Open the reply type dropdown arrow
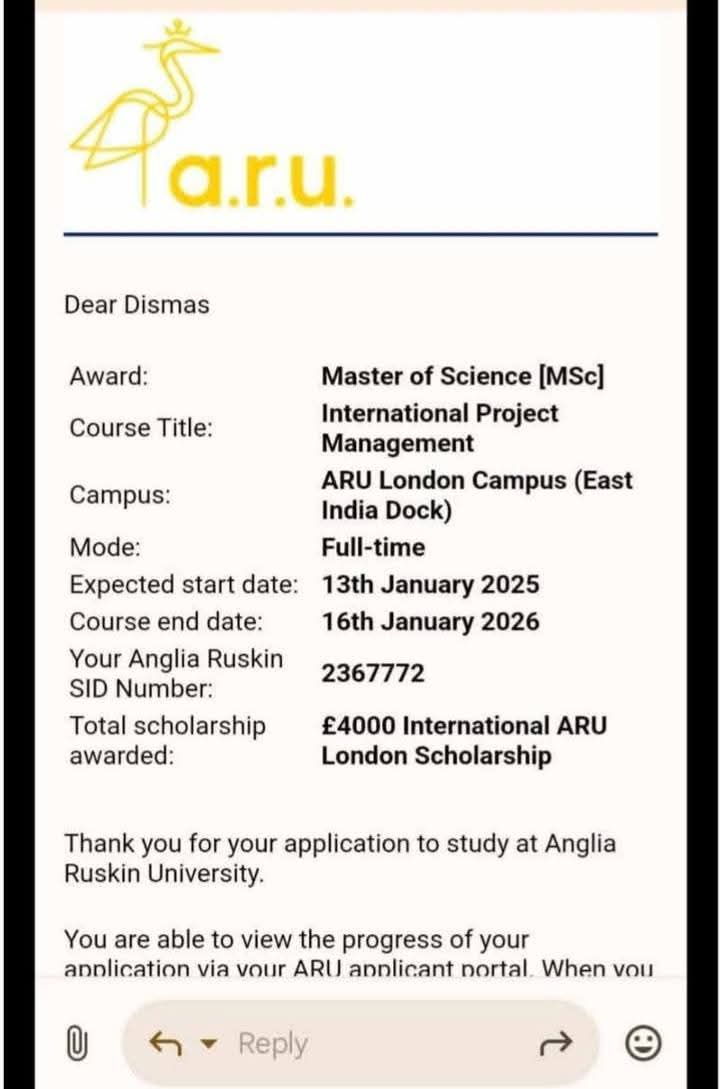 coord(209,1045)
